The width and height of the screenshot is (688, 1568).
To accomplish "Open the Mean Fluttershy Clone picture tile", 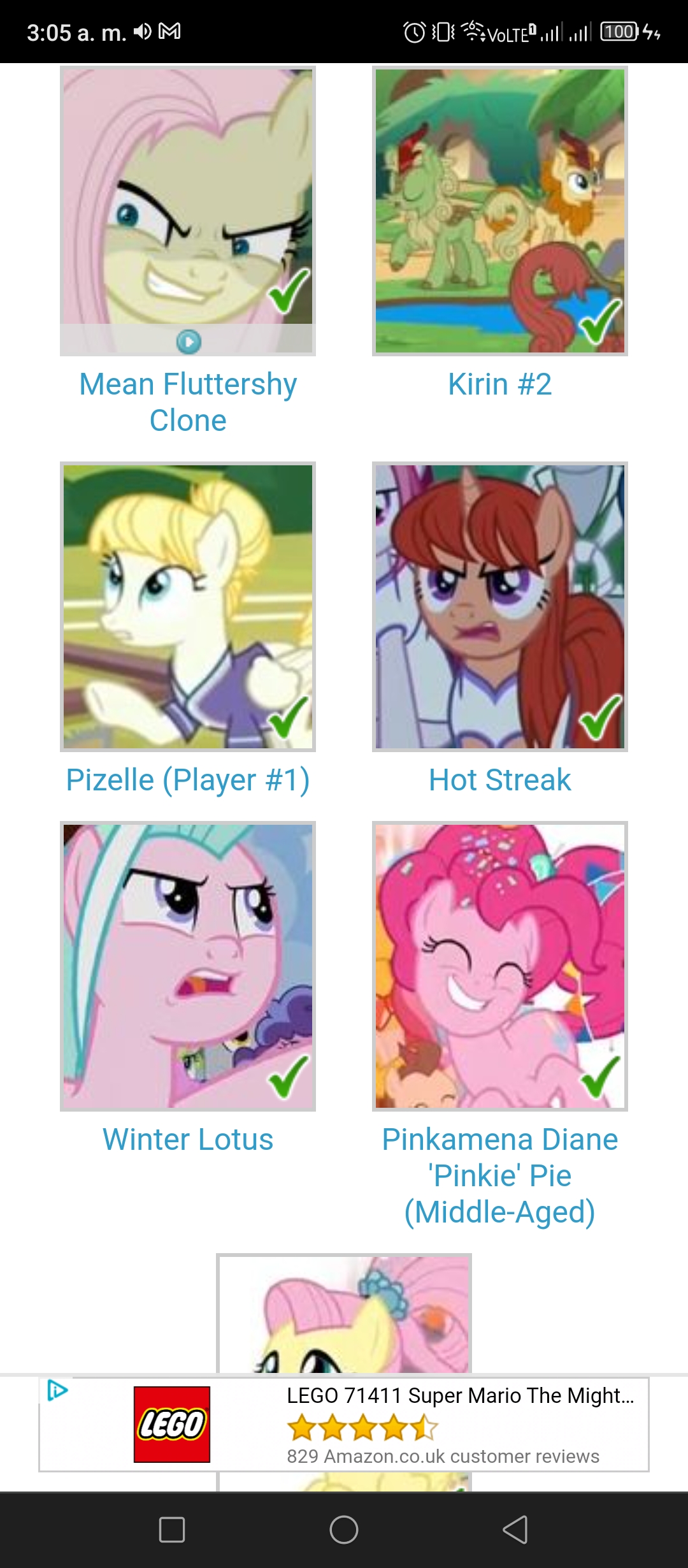I will point(188,198).
